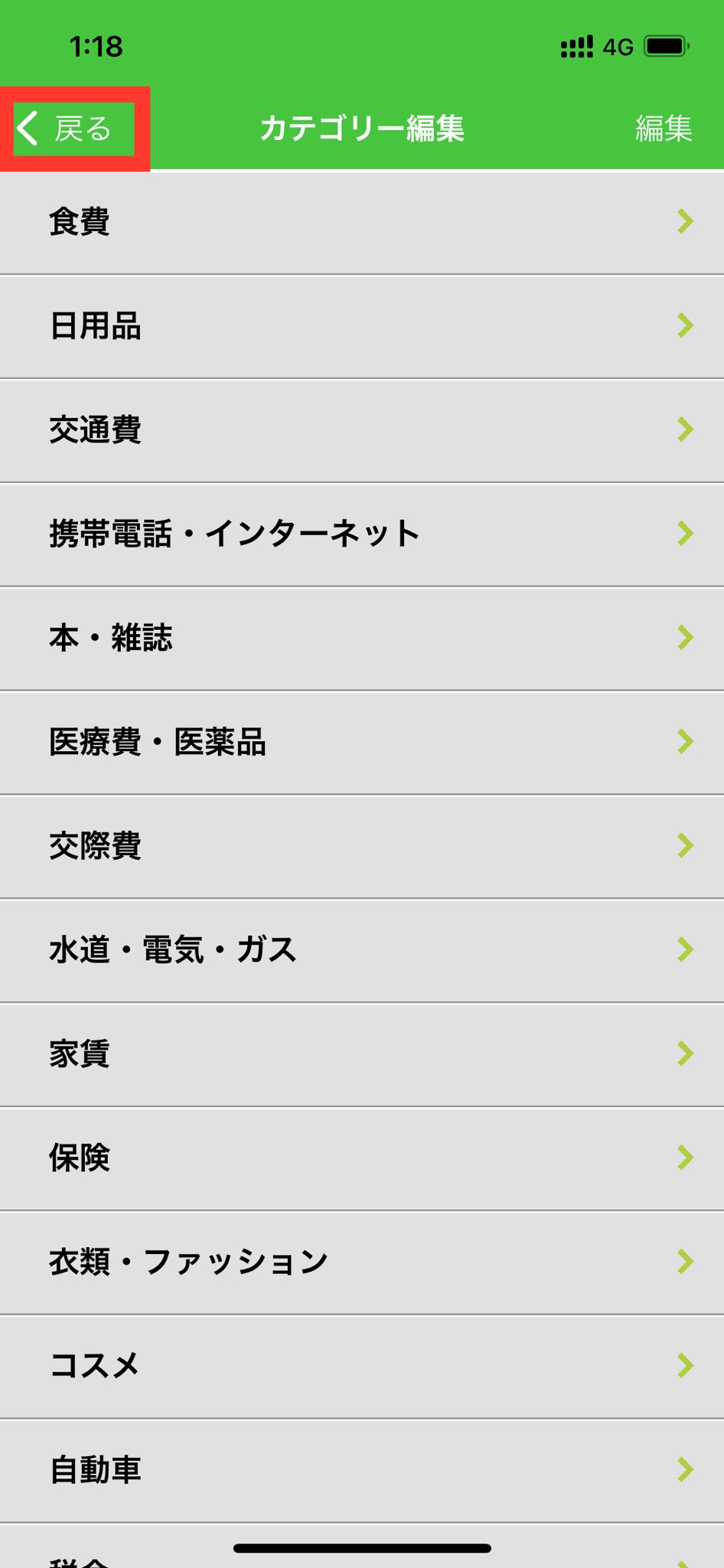Open the 保険 category

point(361,1159)
